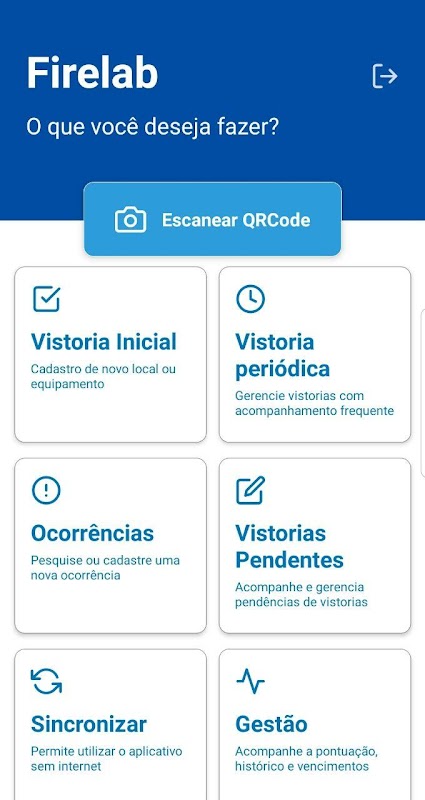425x800 pixels.
Task: Open the Escanear QRCode button
Action: pos(213,219)
